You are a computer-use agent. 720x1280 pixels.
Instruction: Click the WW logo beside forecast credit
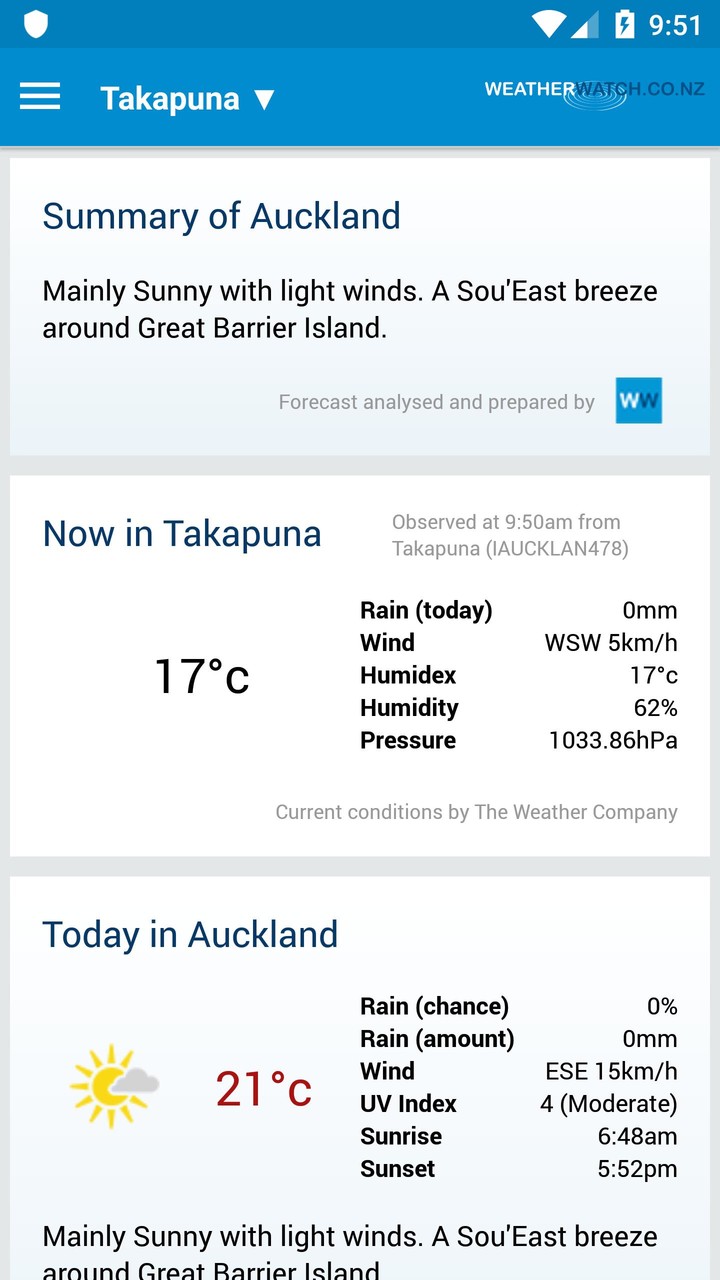(x=638, y=400)
